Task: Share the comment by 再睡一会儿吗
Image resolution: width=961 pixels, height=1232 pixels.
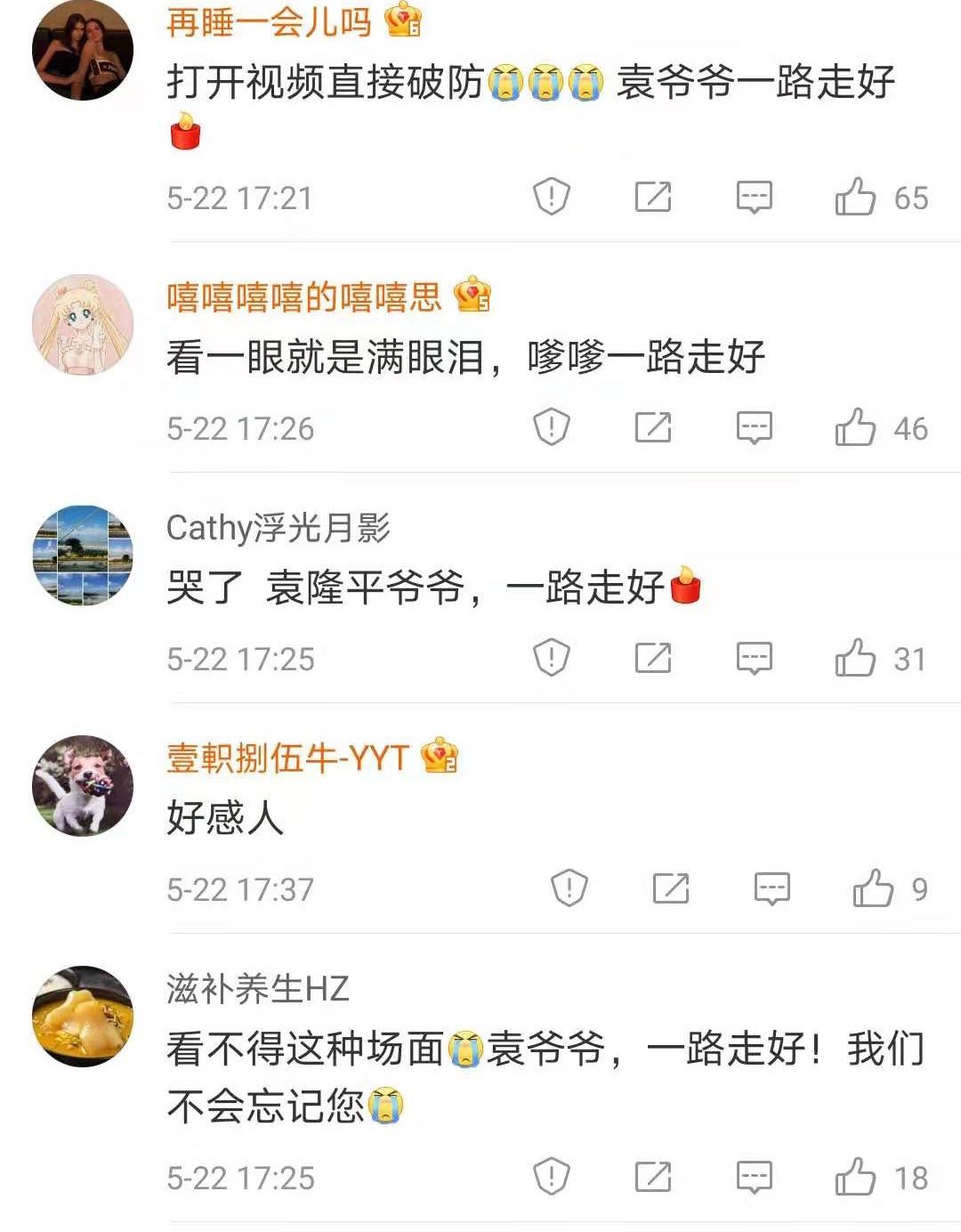Action: (653, 197)
